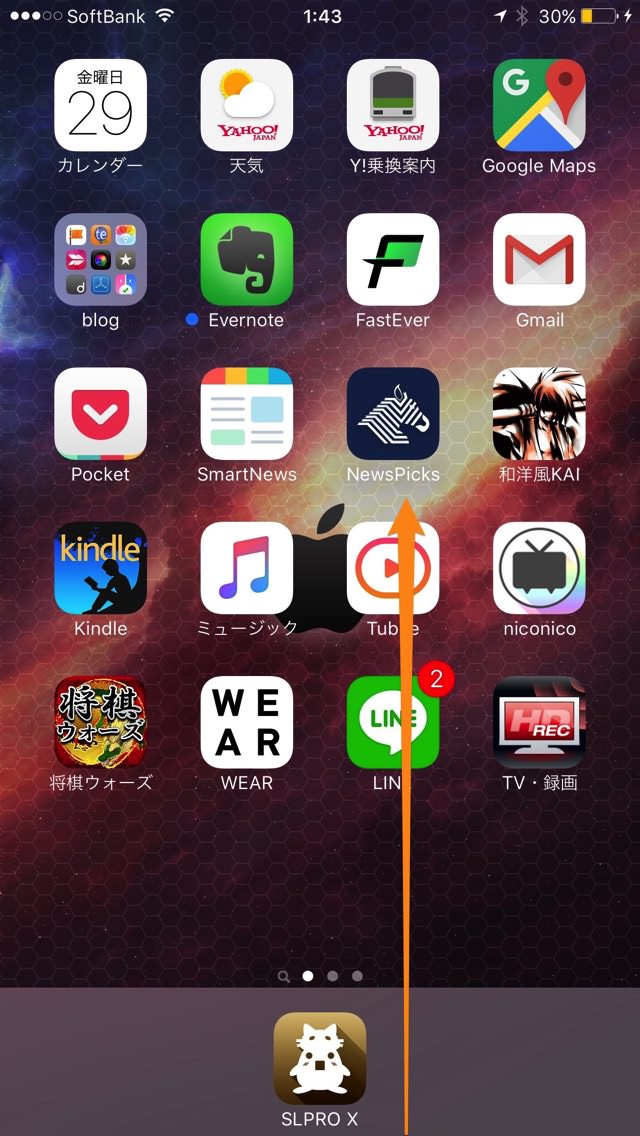This screenshot has width=640, height=1136.
Task: Launch 将棋ウォーズ game
Action: click(101, 722)
